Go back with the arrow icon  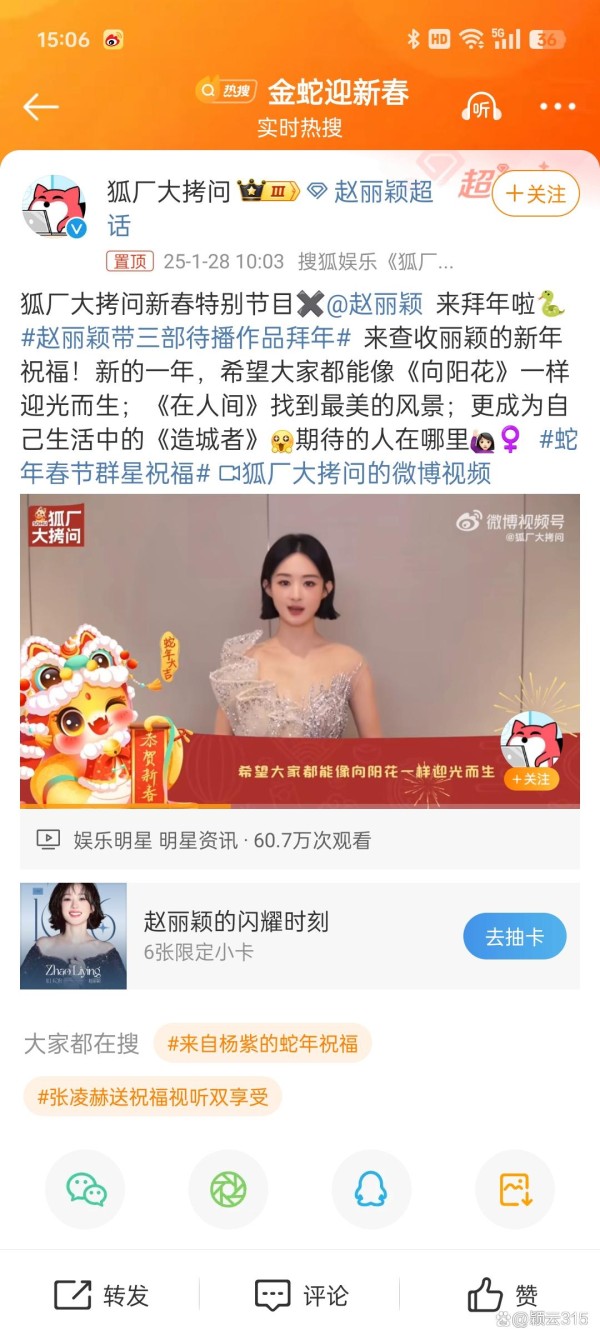[x=40, y=107]
